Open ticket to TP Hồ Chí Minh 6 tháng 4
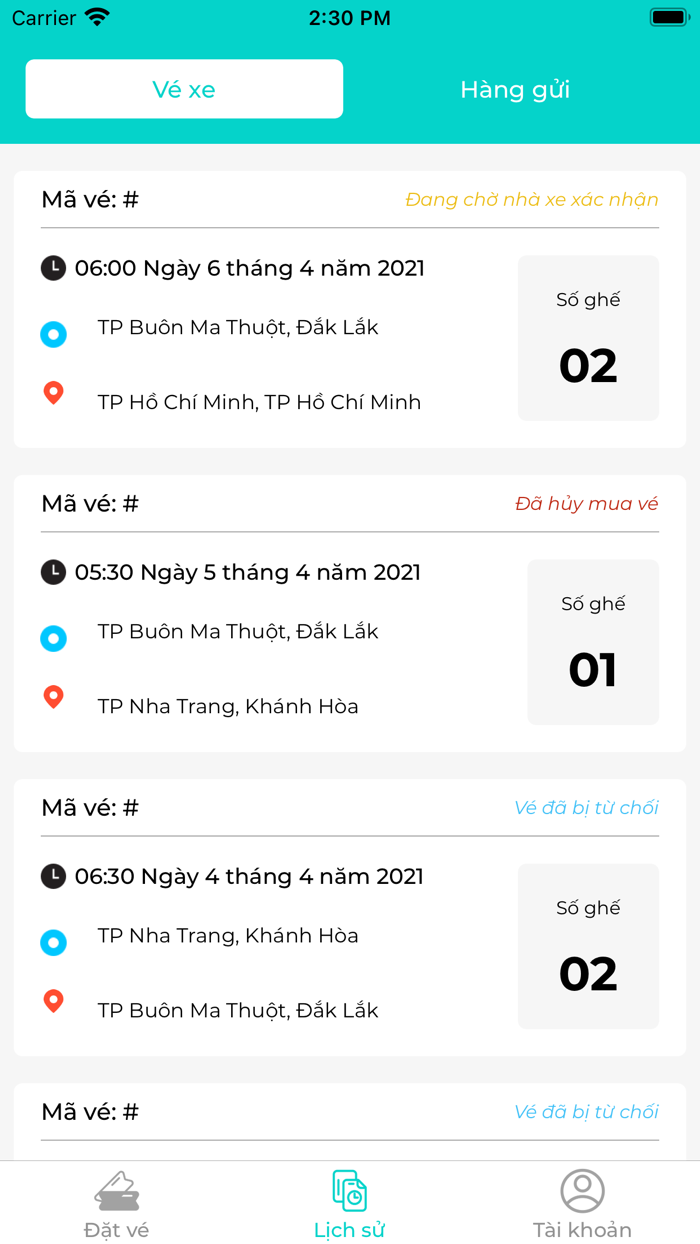 point(349,310)
